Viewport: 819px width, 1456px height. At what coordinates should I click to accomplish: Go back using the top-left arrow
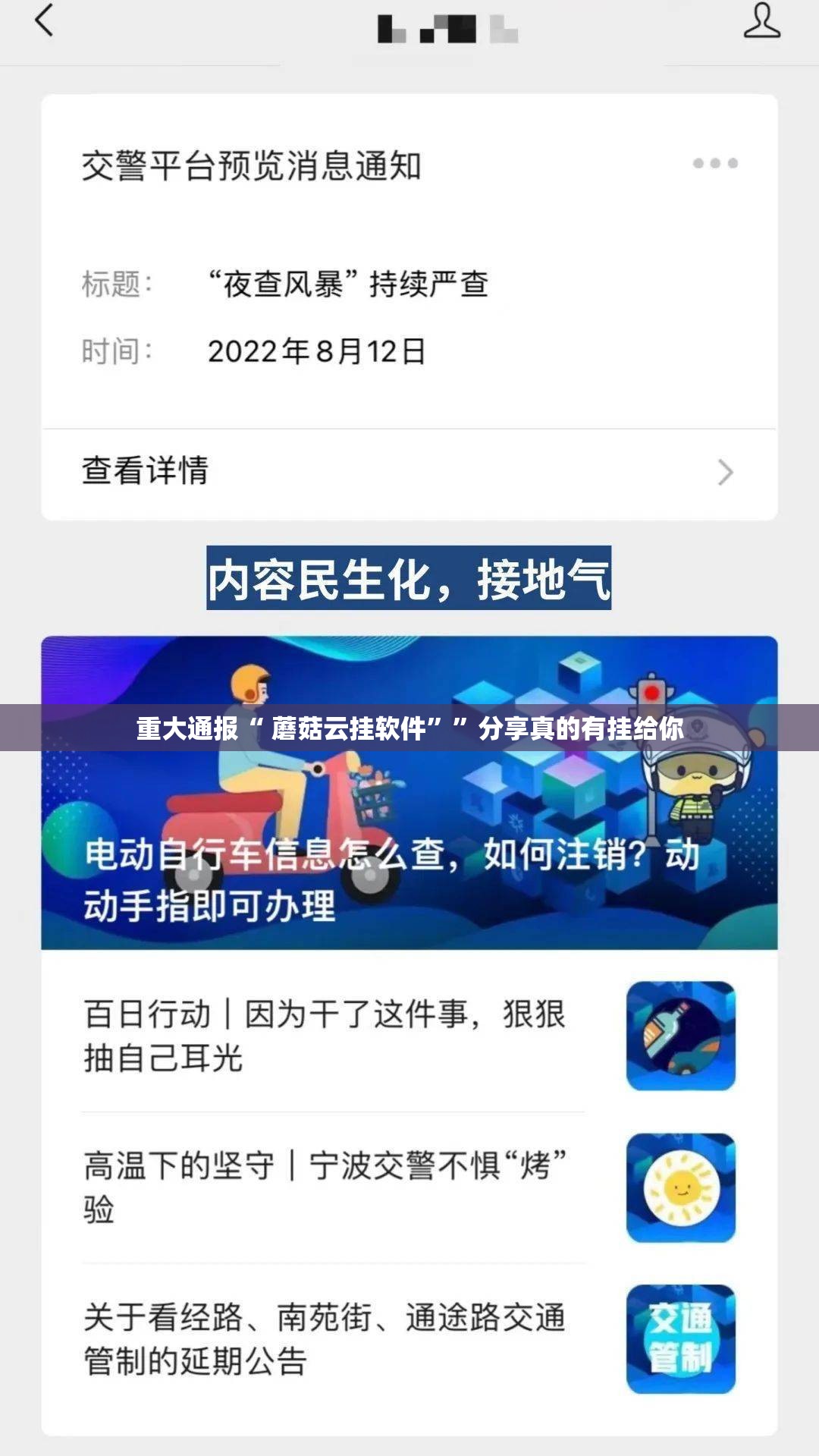point(44,21)
